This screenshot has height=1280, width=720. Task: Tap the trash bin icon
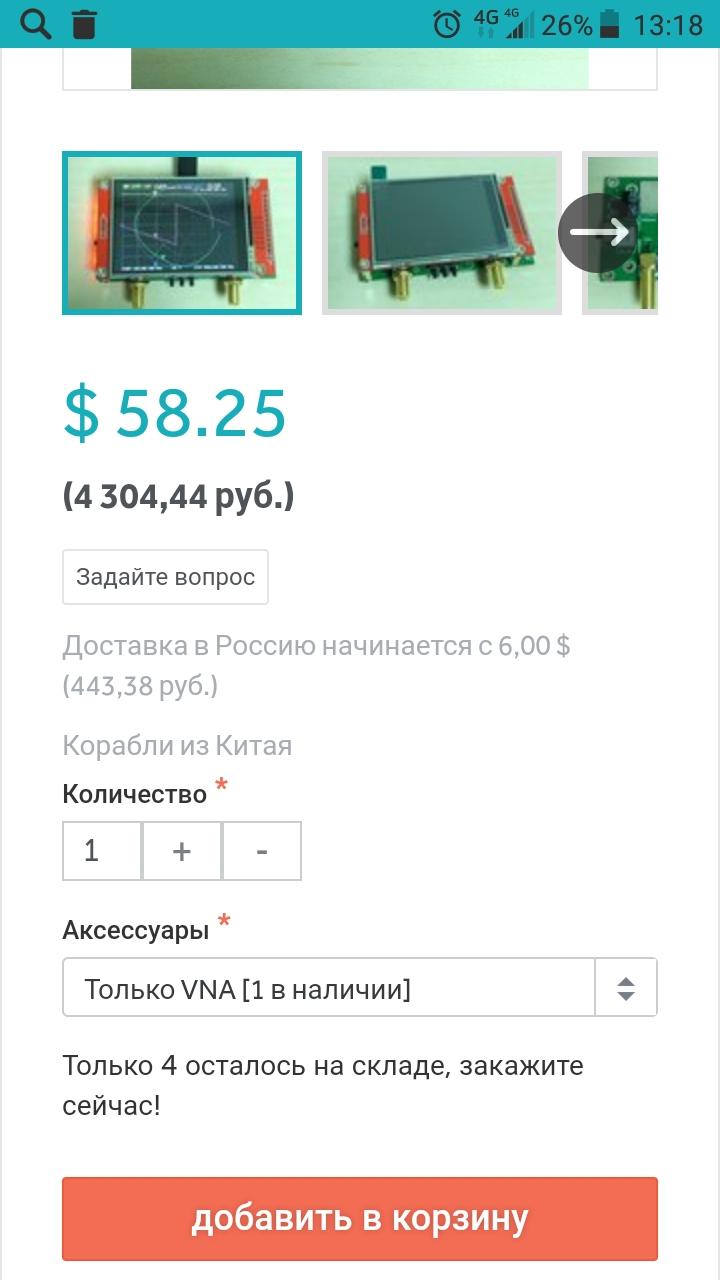click(86, 24)
